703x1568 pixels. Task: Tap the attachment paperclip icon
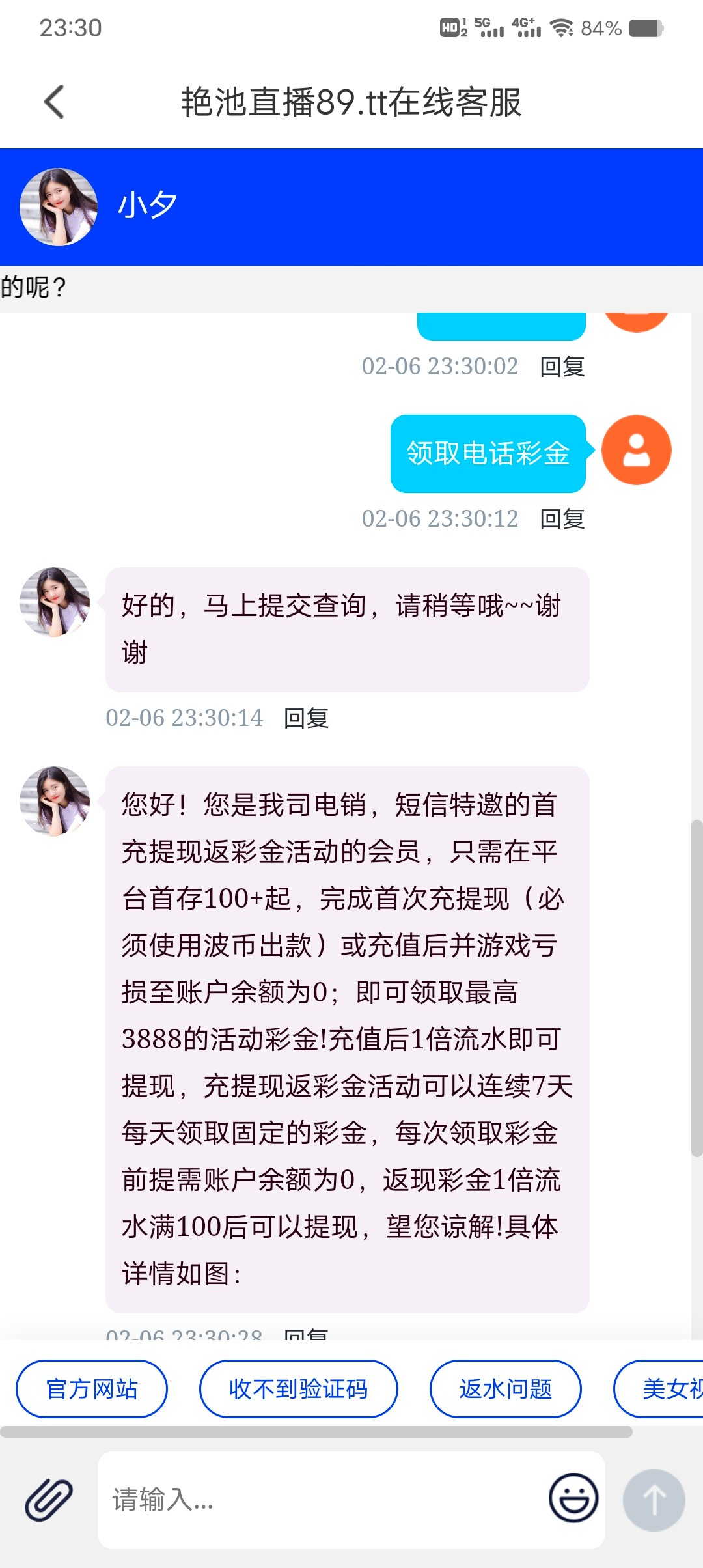click(x=49, y=1500)
